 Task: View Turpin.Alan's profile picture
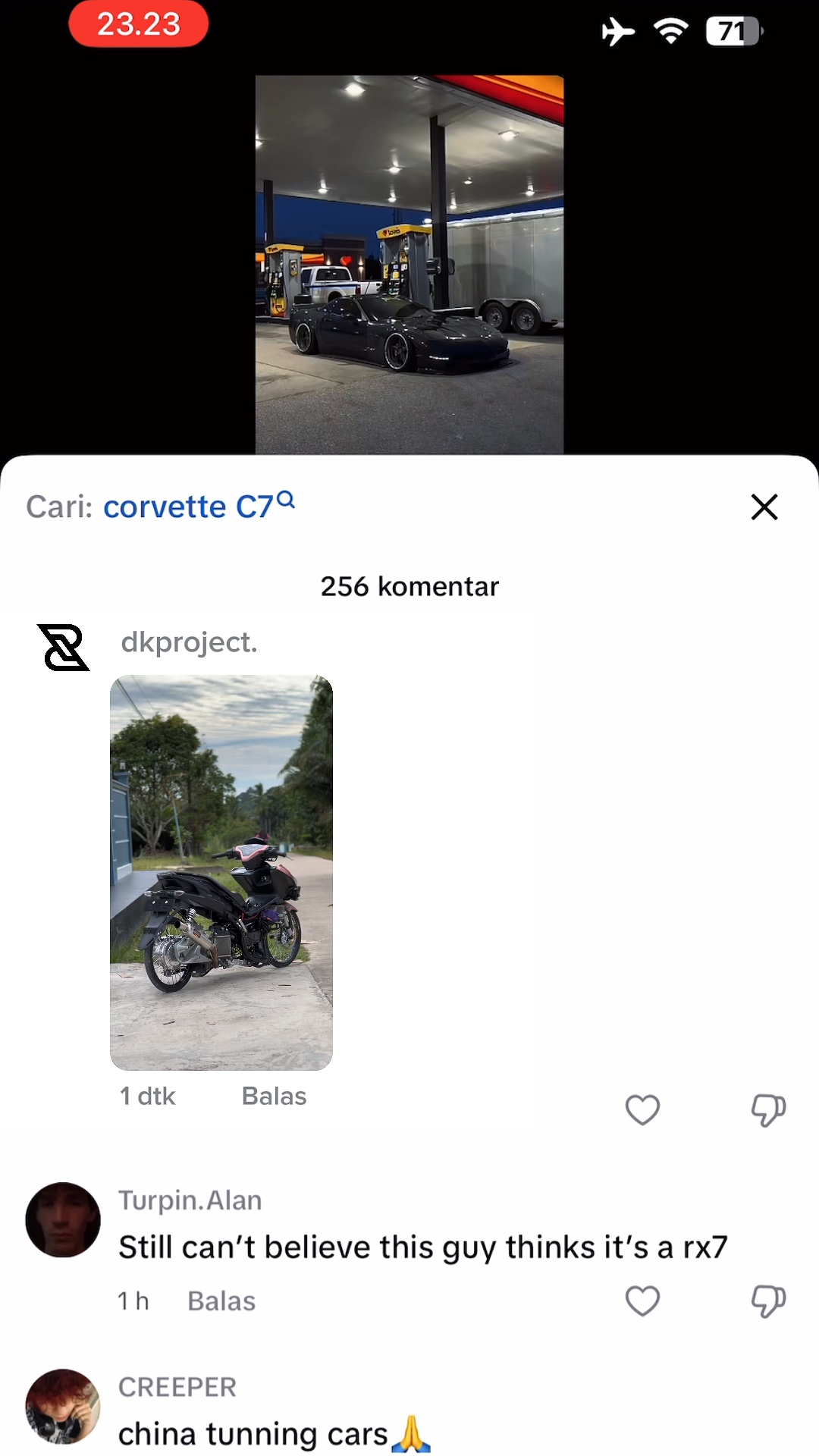(x=63, y=1219)
